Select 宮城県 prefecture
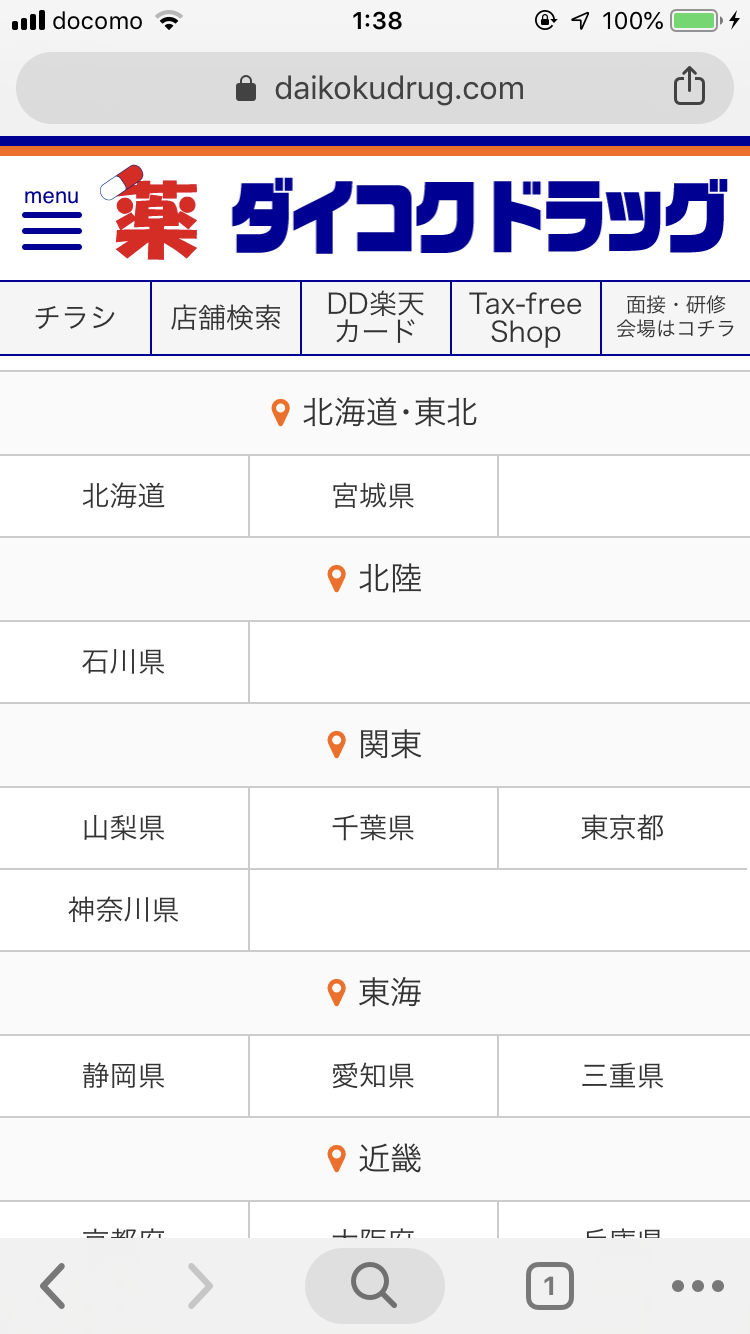Image resolution: width=750 pixels, height=1334 pixels. (x=373, y=496)
